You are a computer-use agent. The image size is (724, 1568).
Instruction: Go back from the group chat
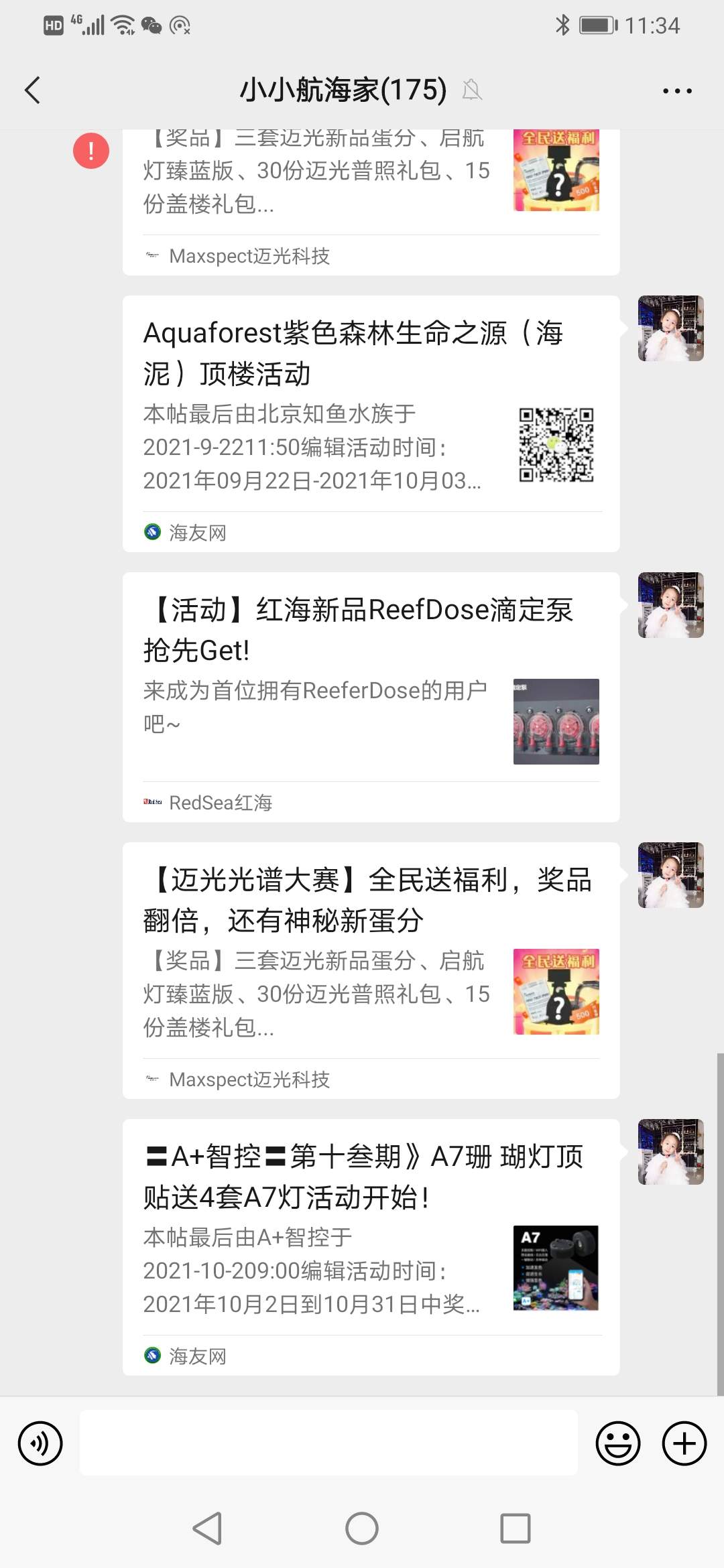32,90
